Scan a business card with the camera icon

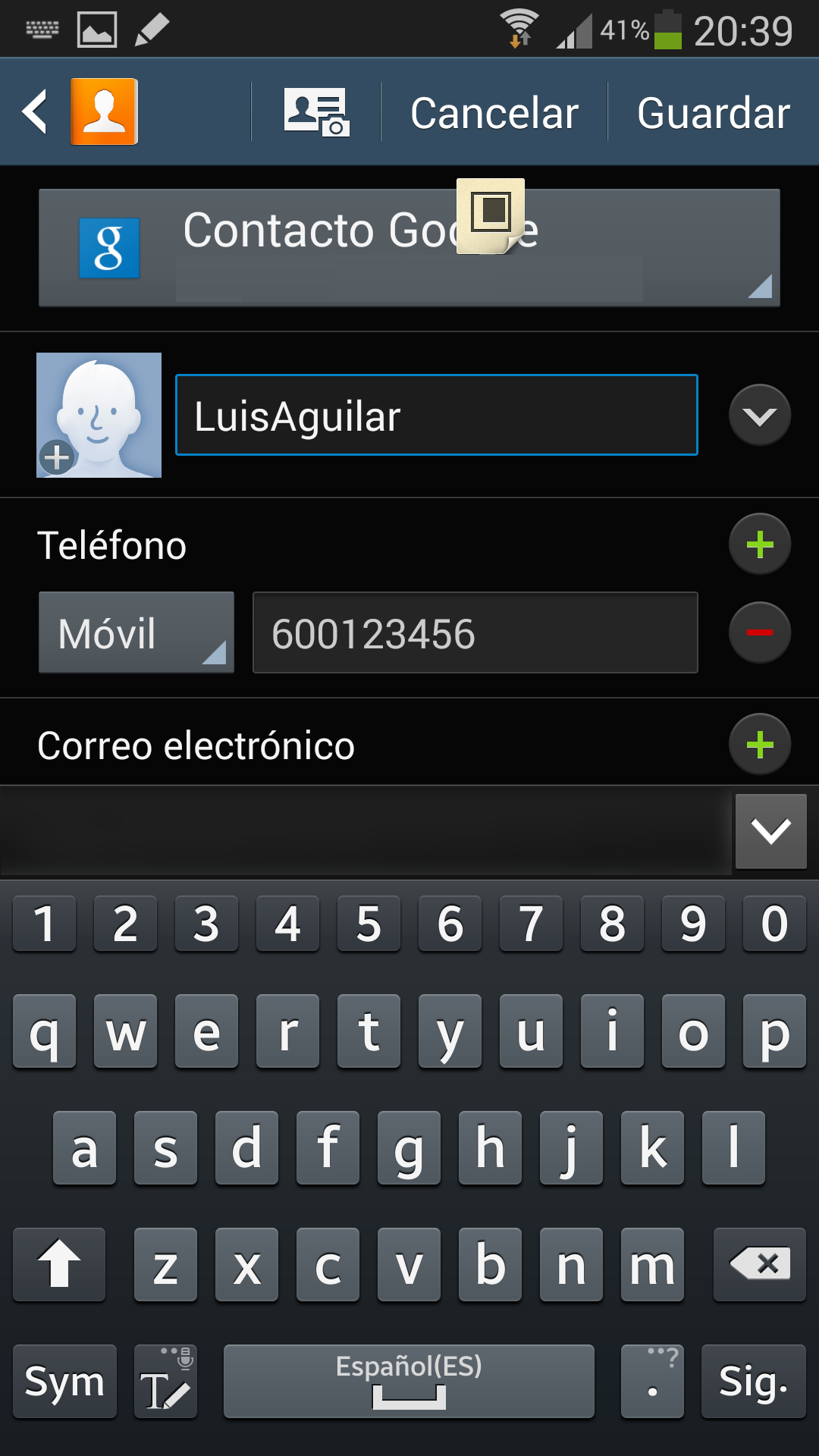coord(315,112)
